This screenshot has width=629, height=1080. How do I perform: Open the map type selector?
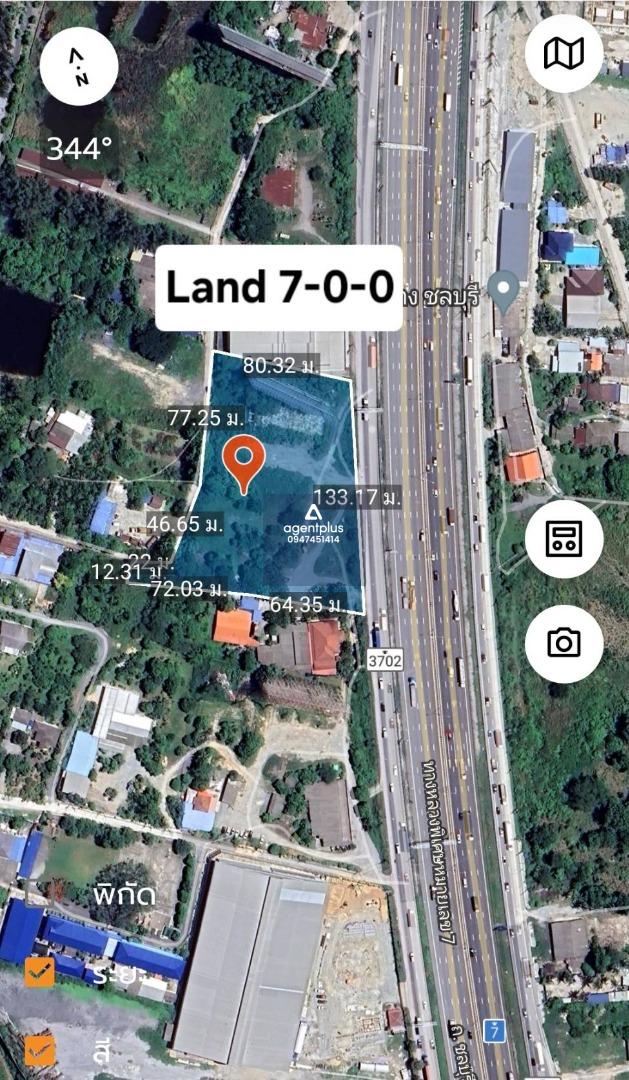click(x=563, y=53)
